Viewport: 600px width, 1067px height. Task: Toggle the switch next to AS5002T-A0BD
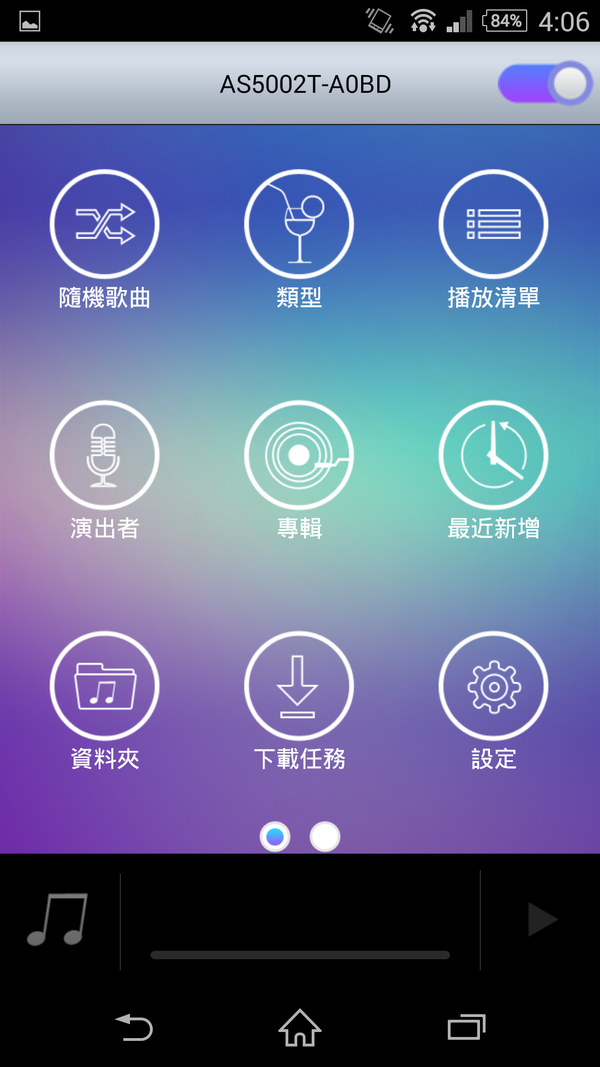coord(545,84)
